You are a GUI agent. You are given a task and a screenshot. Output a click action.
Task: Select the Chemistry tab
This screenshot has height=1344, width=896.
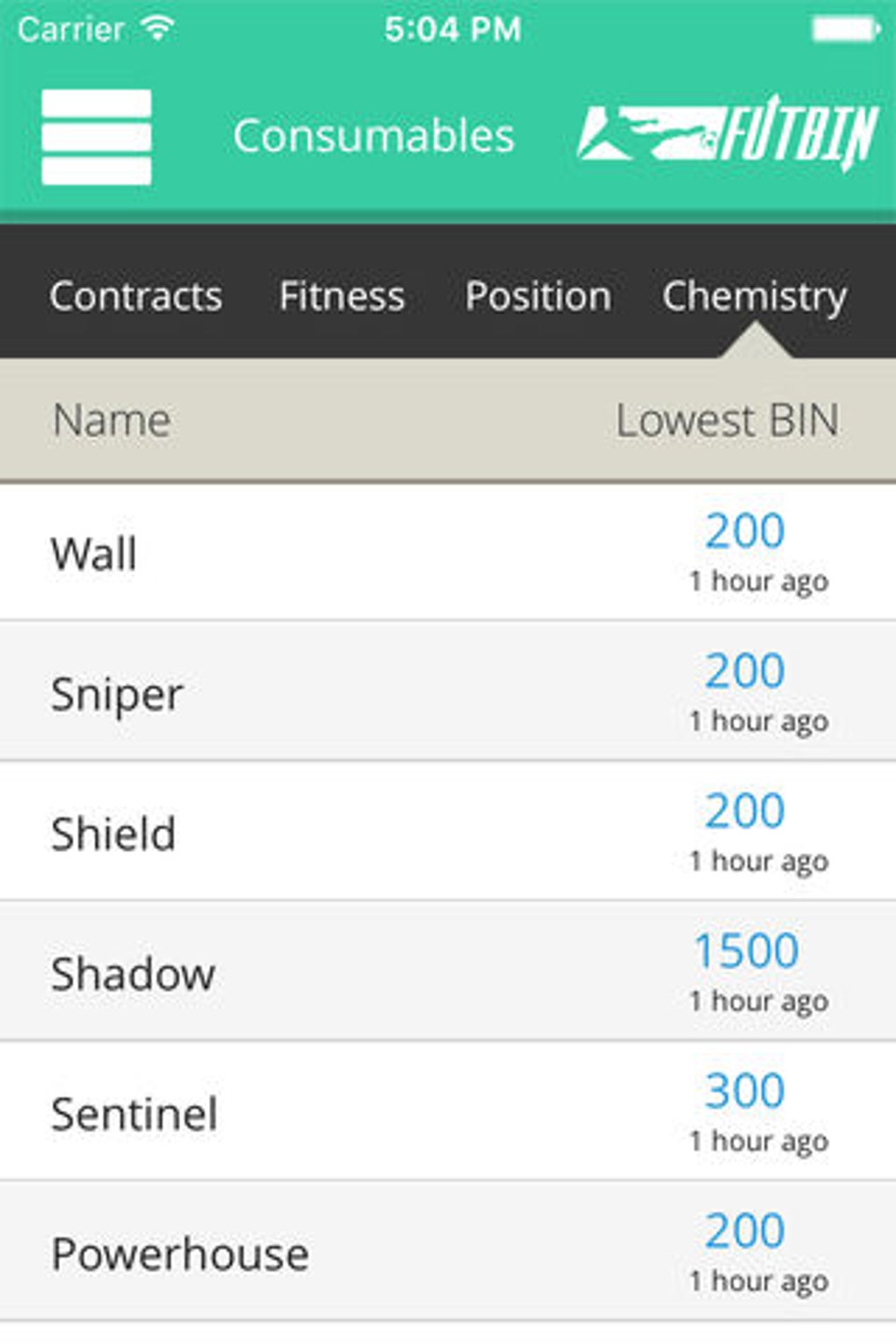(755, 296)
